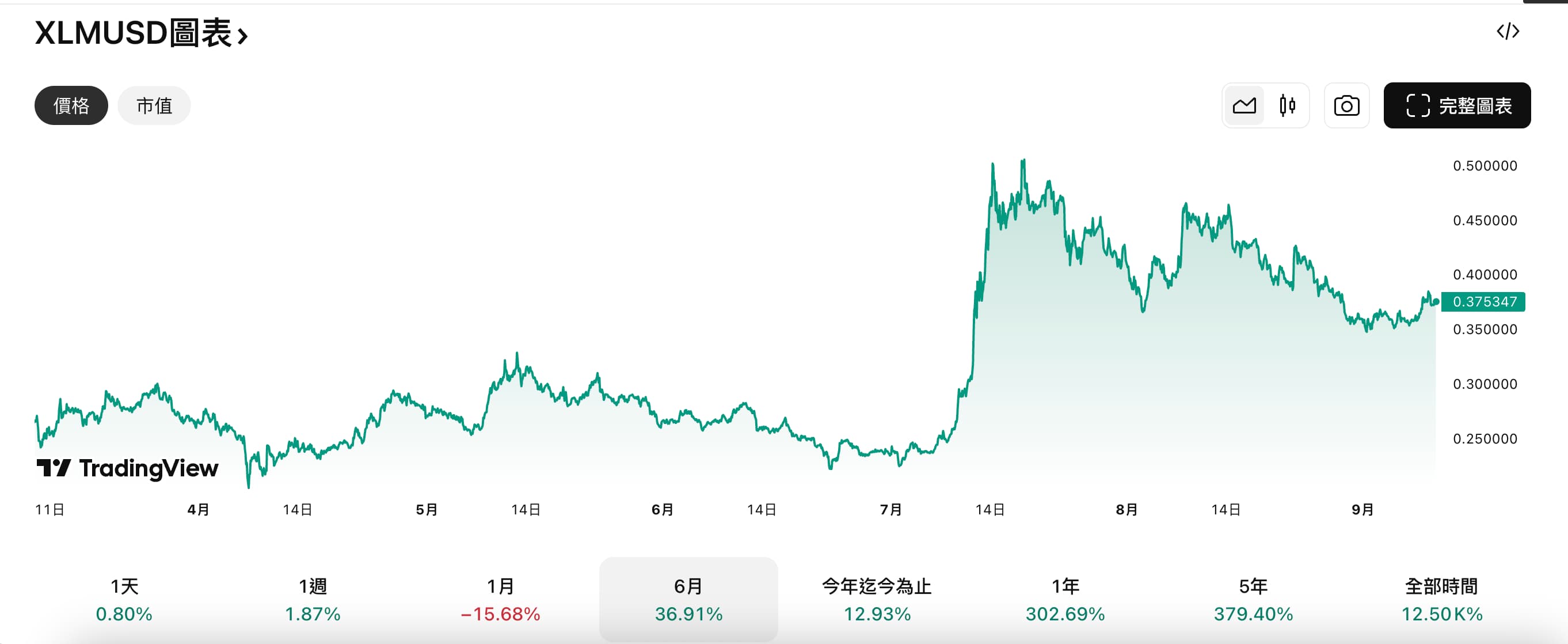The image size is (1568, 644).
Task: Select the 6月 time range
Action: click(688, 600)
